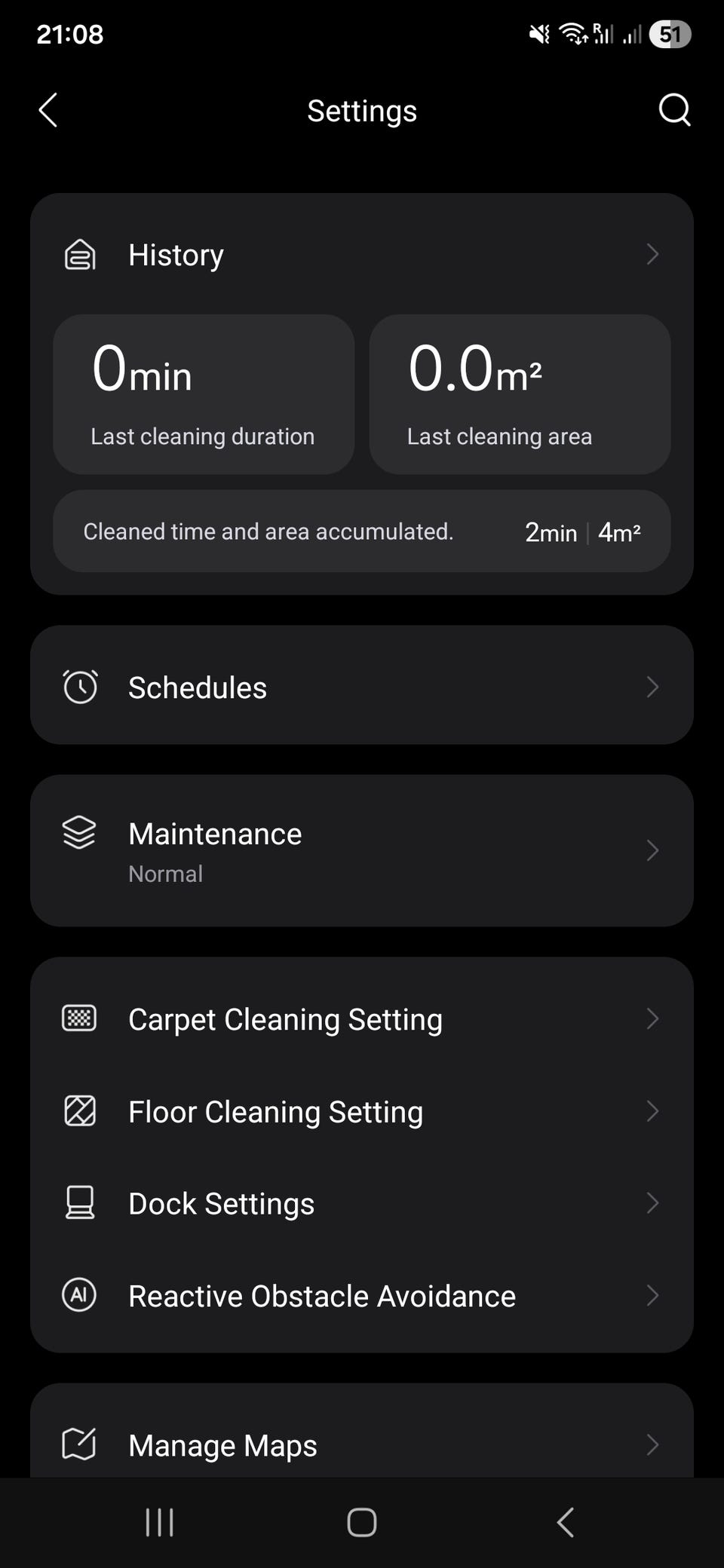Open Floor Cleaning Setting

[x=360, y=1112]
